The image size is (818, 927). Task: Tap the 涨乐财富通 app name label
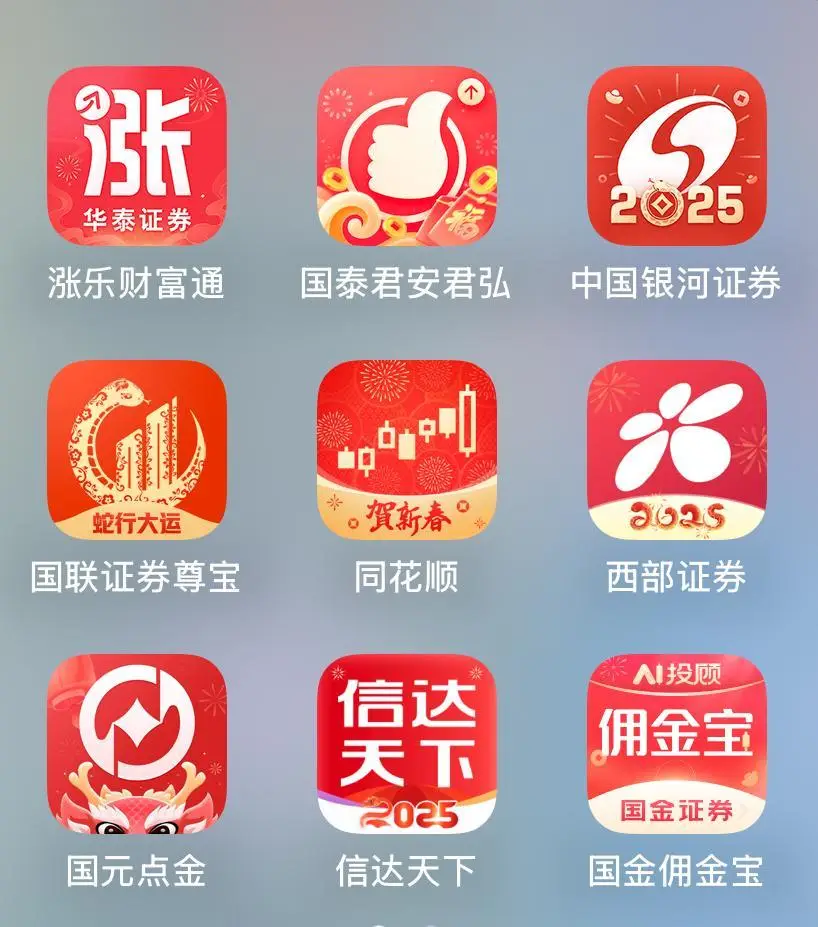click(x=137, y=282)
